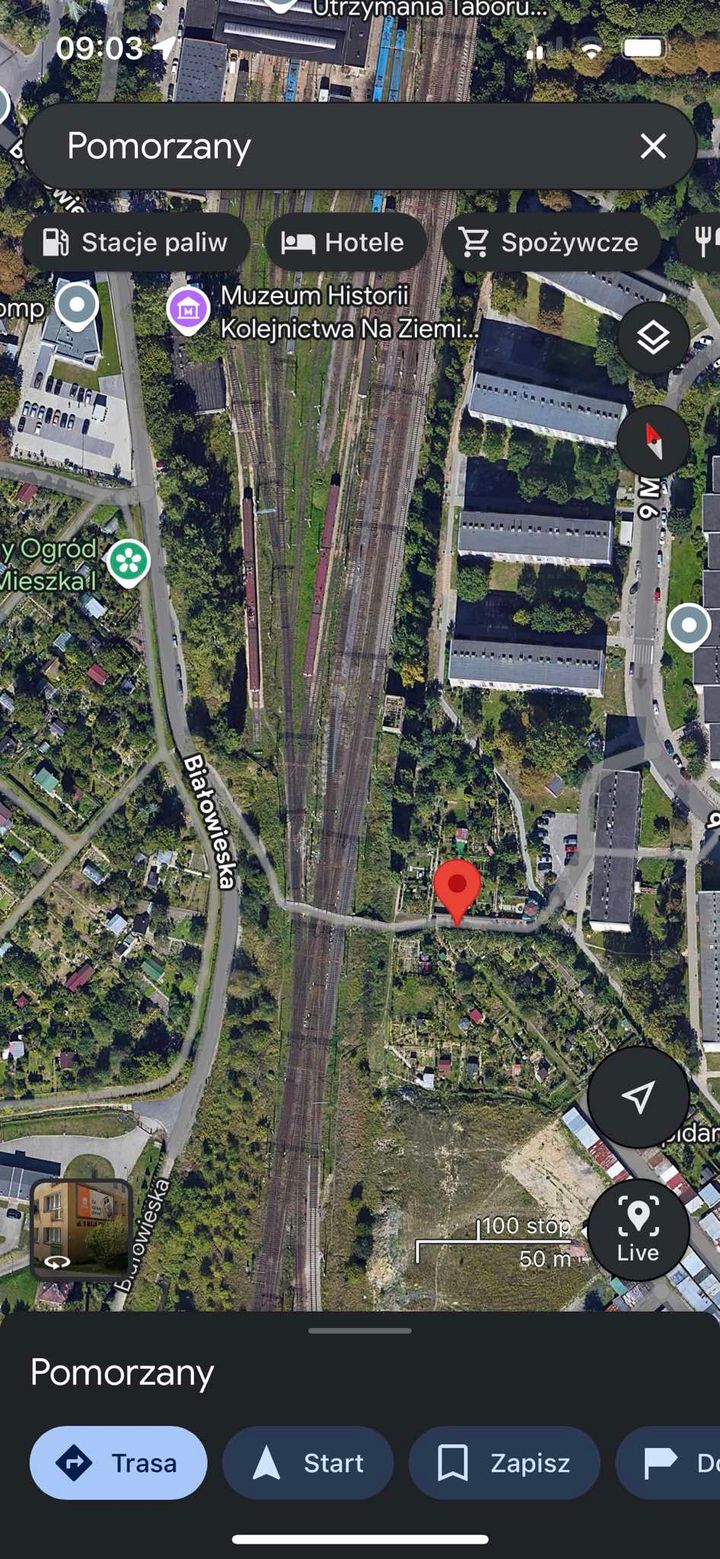Launch Live View

pos(638,1230)
